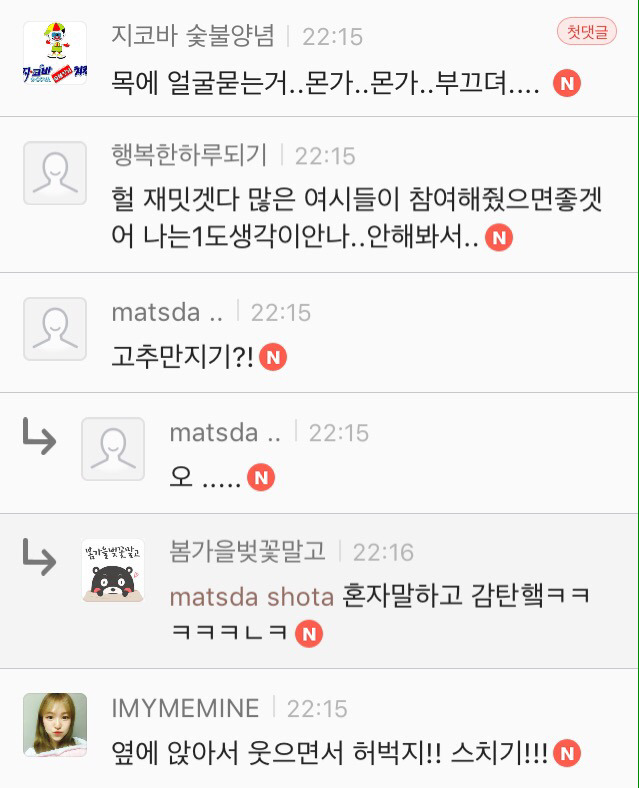
Task: Open 지코바 숯불양념's profile picture
Action: pyautogui.click(x=54, y=53)
